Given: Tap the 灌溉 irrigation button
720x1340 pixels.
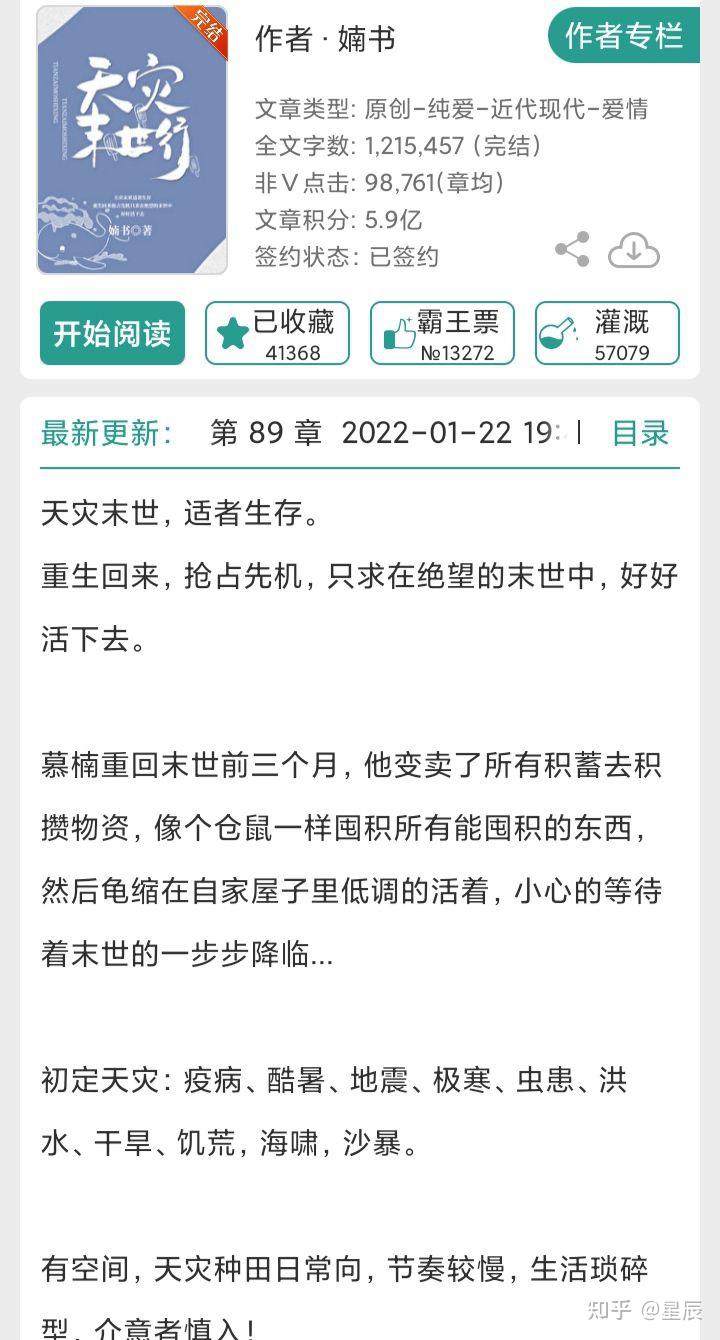Looking at the screenshot, I should pyautogui.click(x=607, y=333).
